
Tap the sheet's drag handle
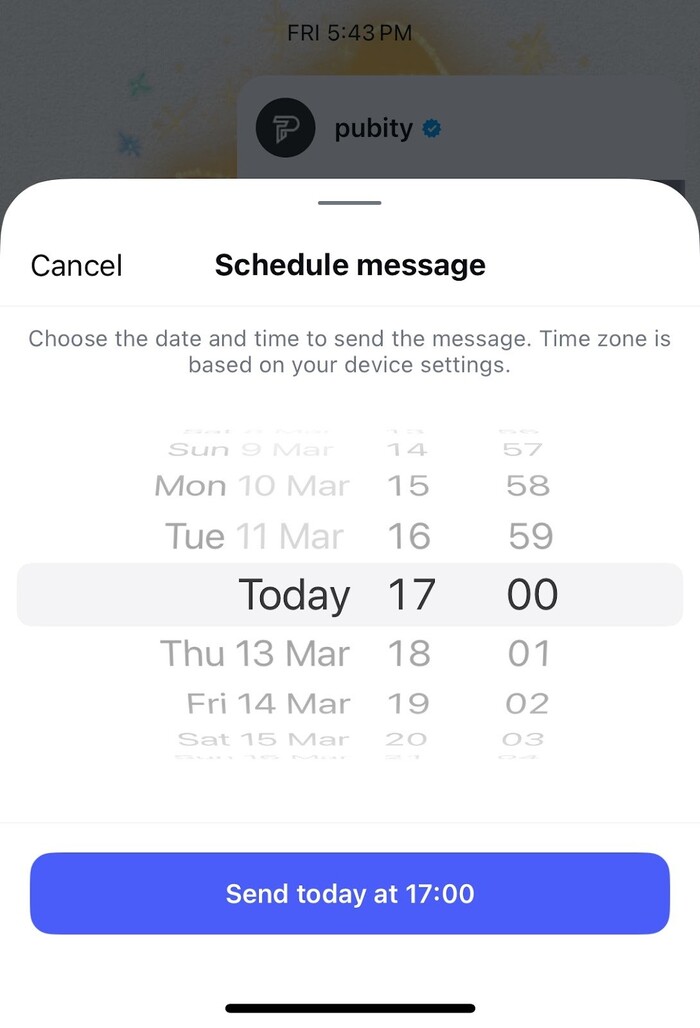coord(350,203)
